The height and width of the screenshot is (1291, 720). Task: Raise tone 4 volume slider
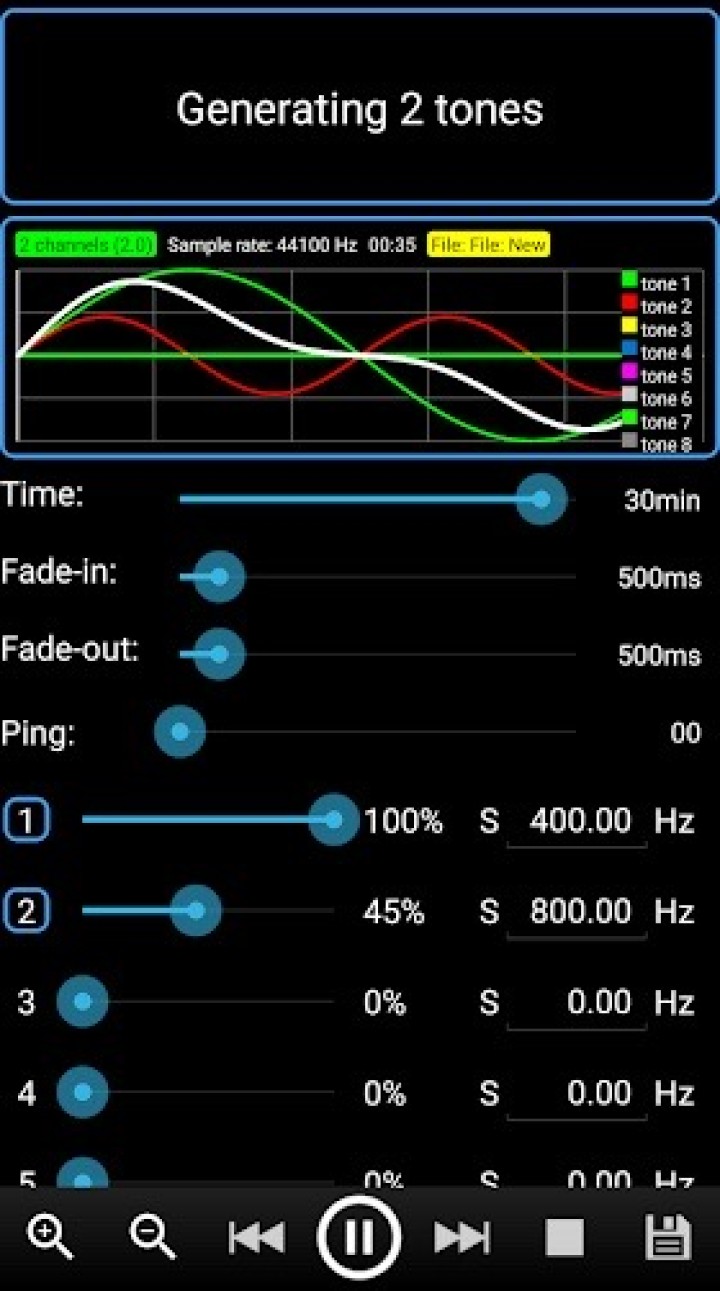(x=83, y=1093)
